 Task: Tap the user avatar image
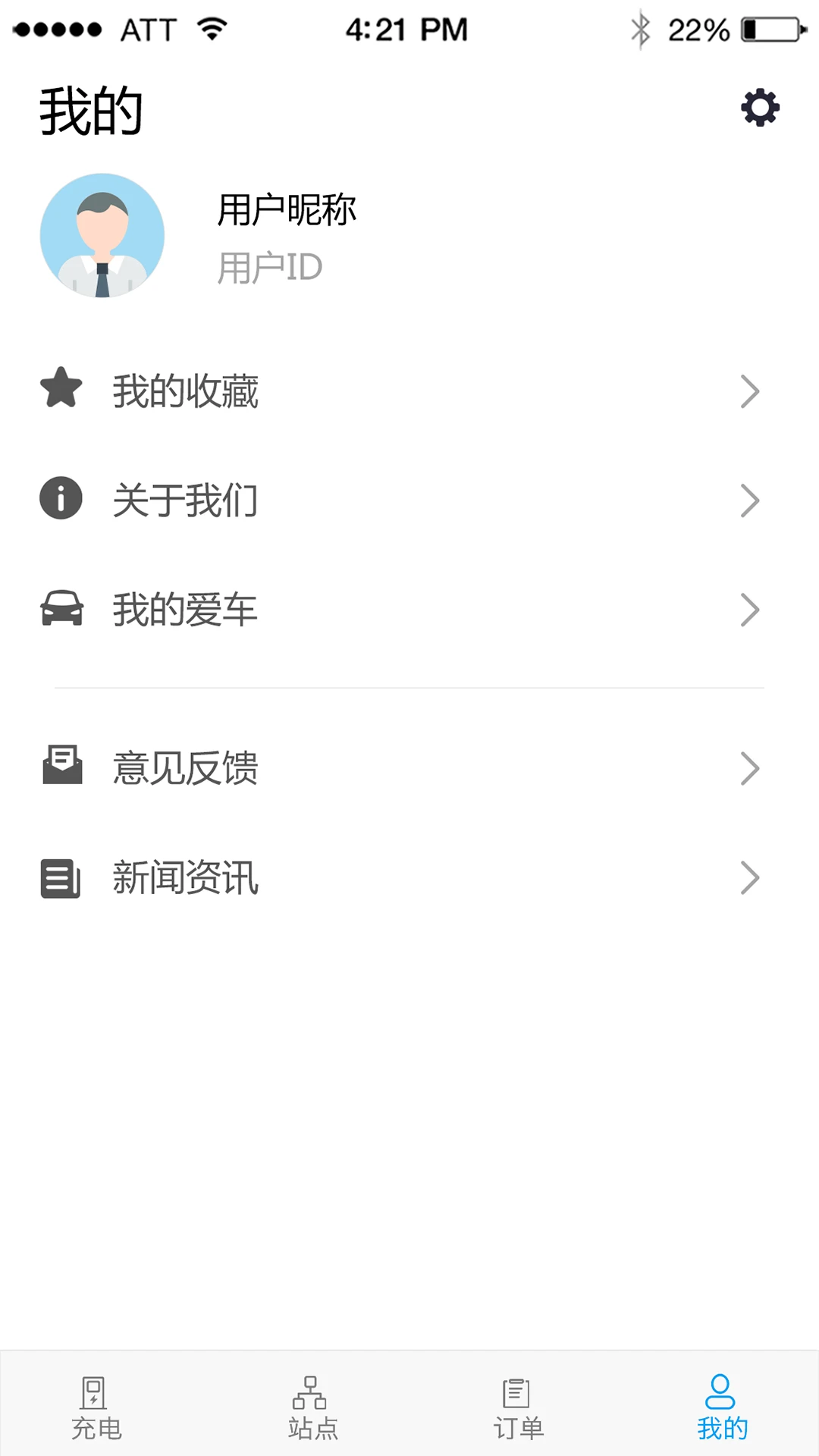click(102, 236)
